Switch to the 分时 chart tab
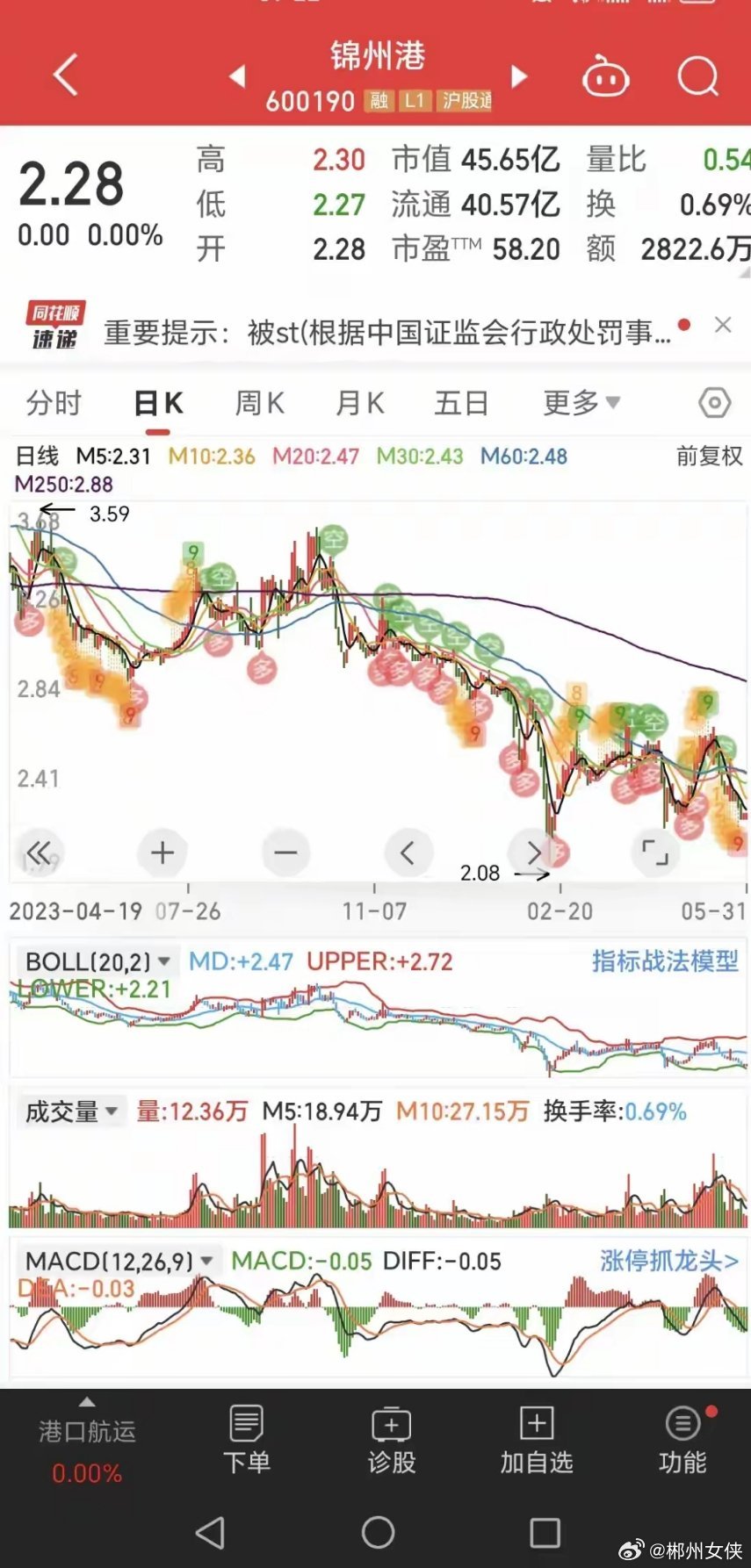Screen dimensions: 751x1568 54,404
